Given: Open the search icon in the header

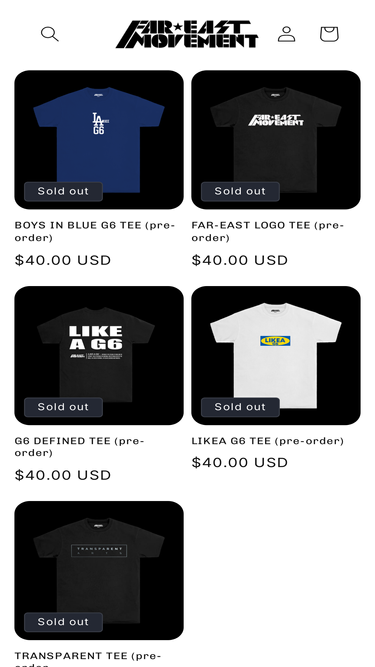Looking at the screenshot, I should [50, 34].
